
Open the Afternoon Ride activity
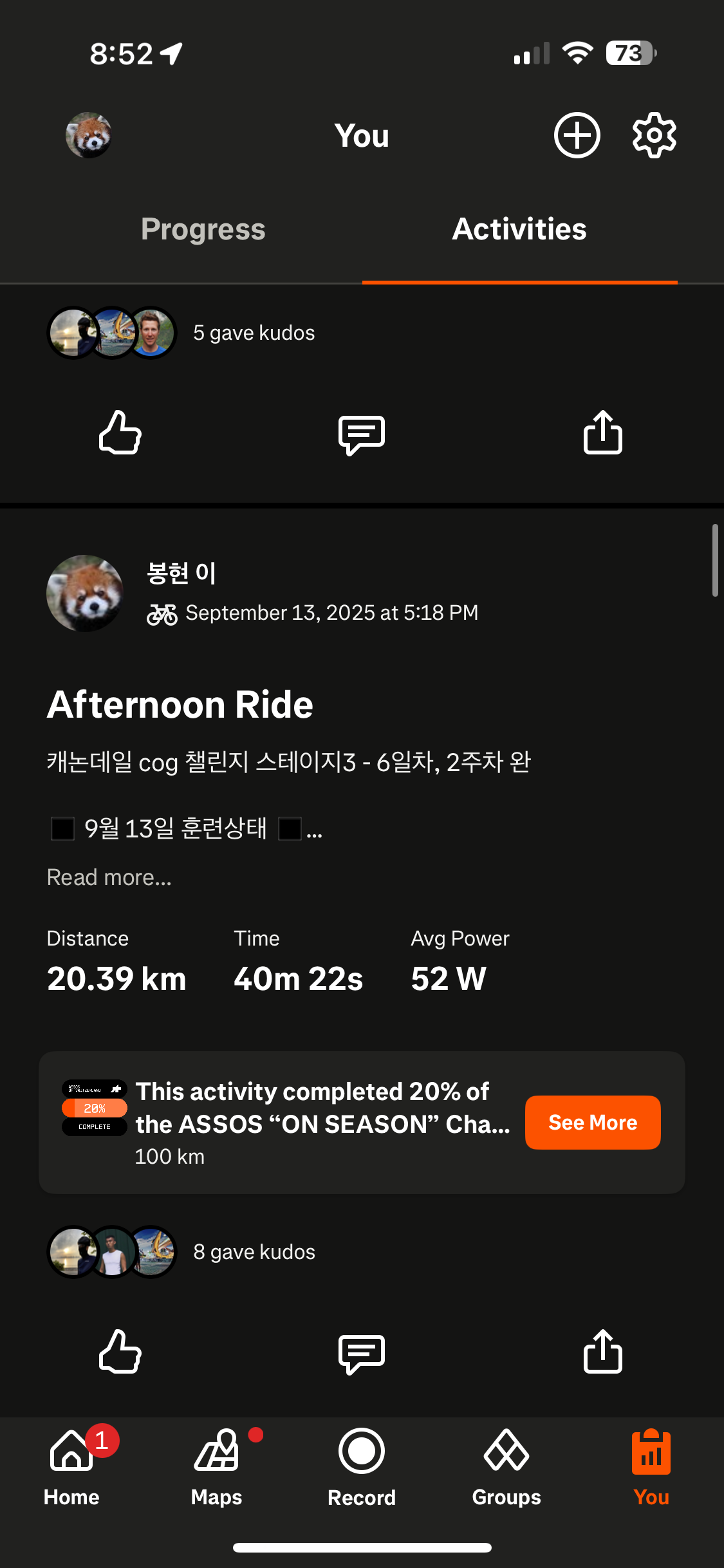point(180,705)
